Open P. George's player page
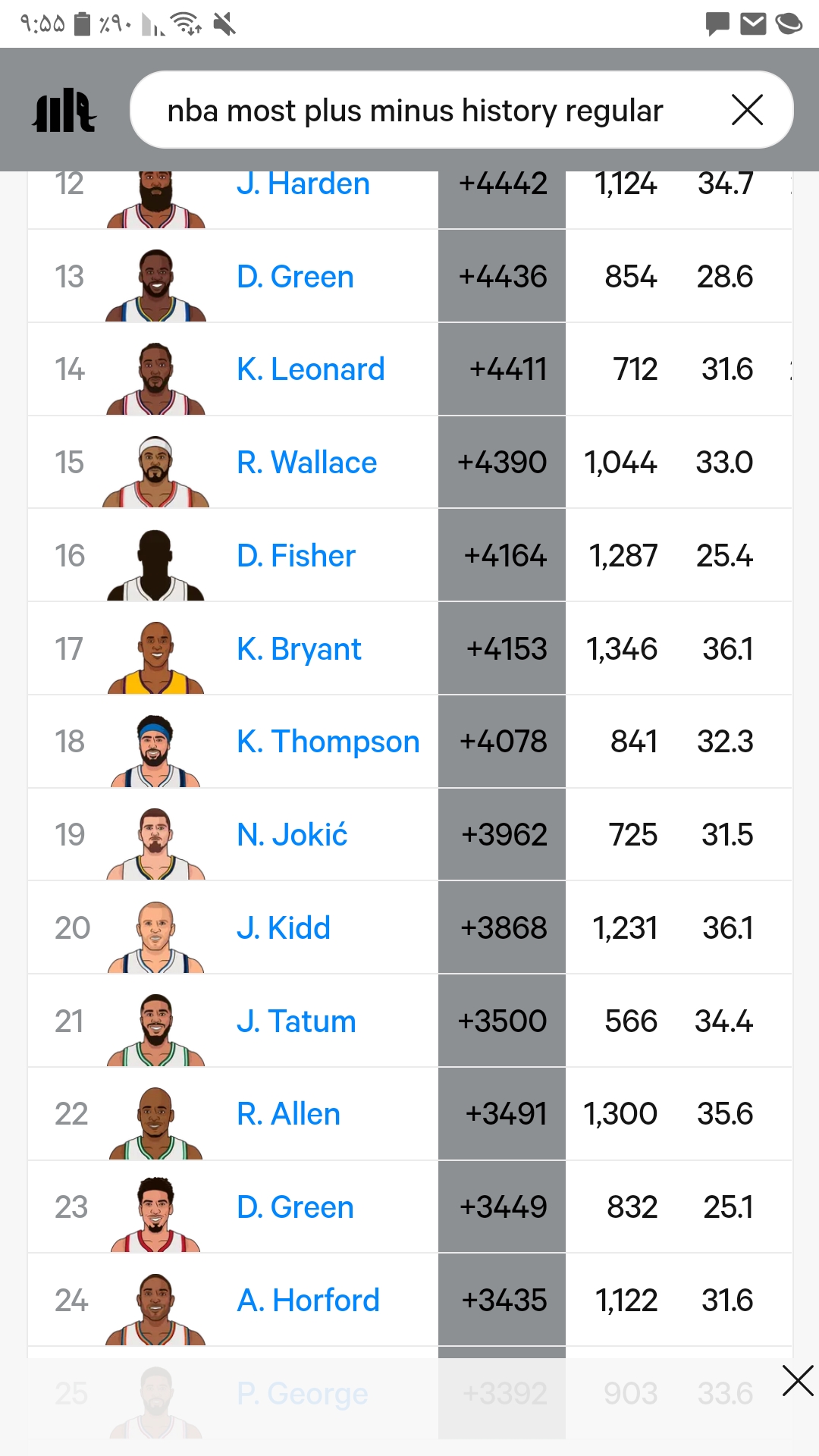 tap(303, 1394)
